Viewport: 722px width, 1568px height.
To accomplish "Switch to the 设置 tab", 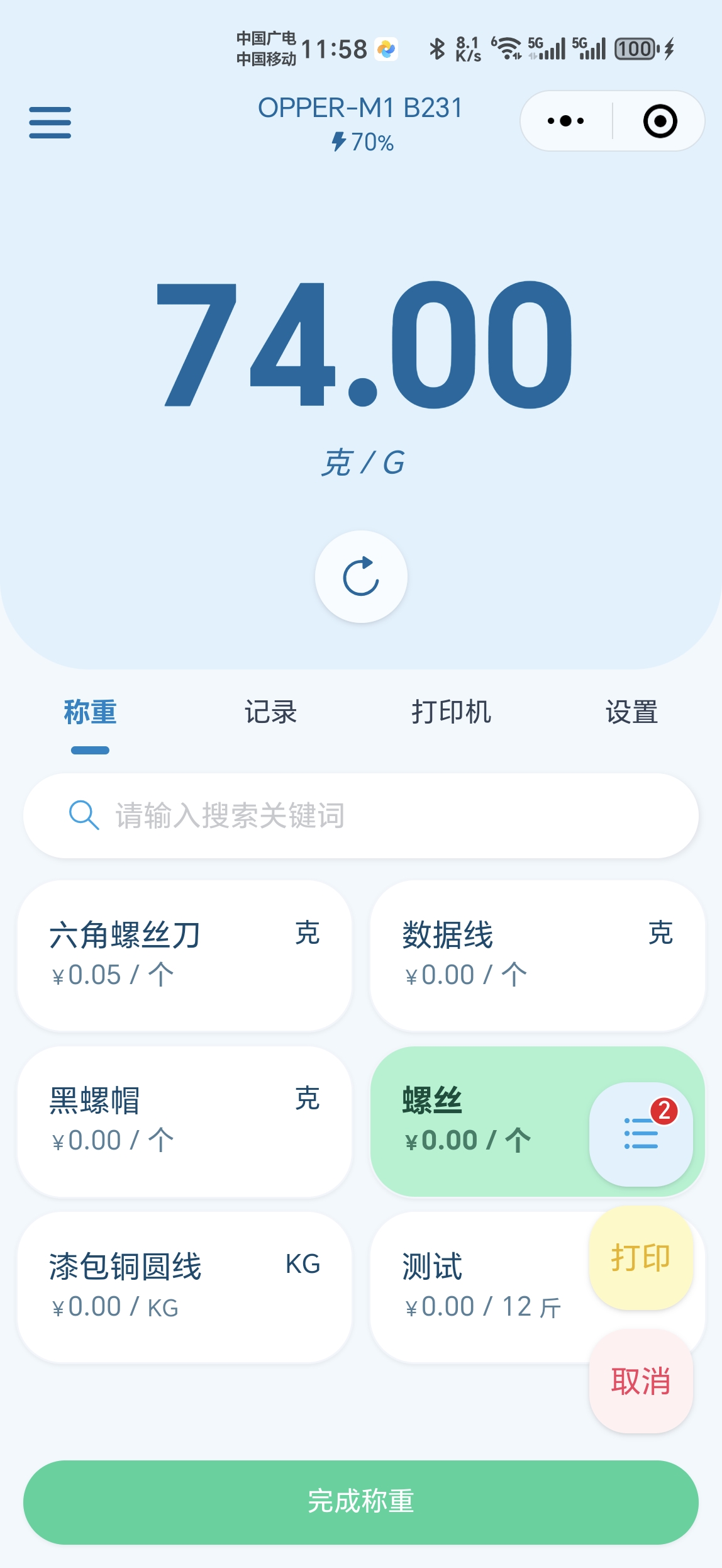I will tap(631, 712).
